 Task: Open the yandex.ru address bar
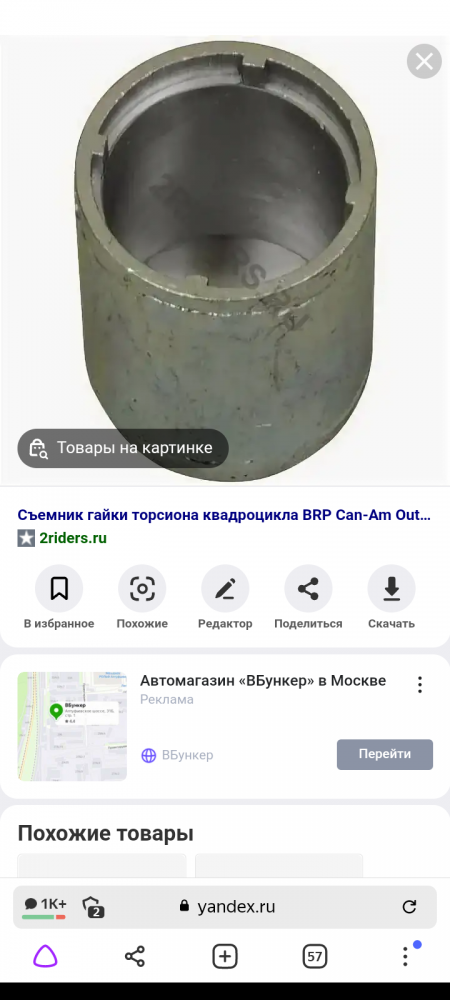click(228, 906)
